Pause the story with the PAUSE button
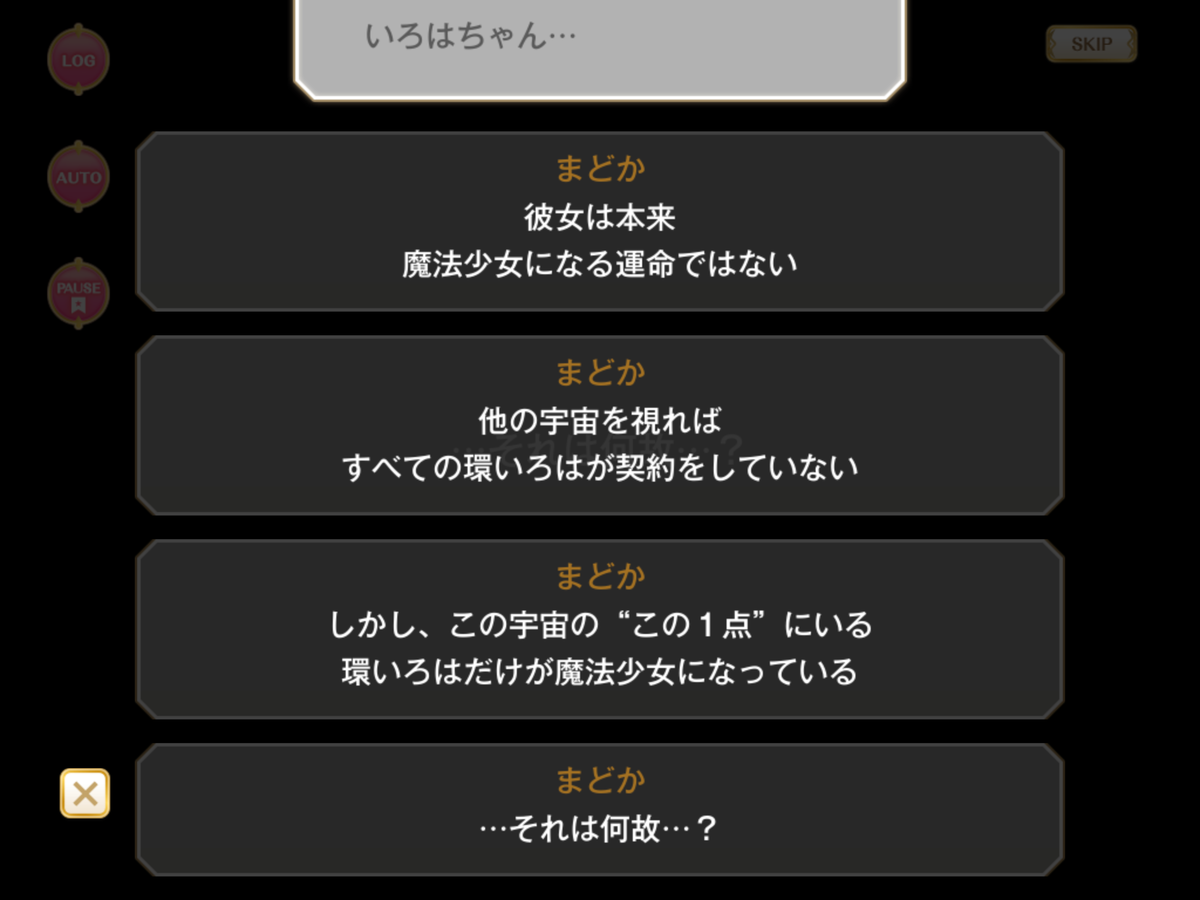This screenshot has width=1200, height=900. pos(78,294)
